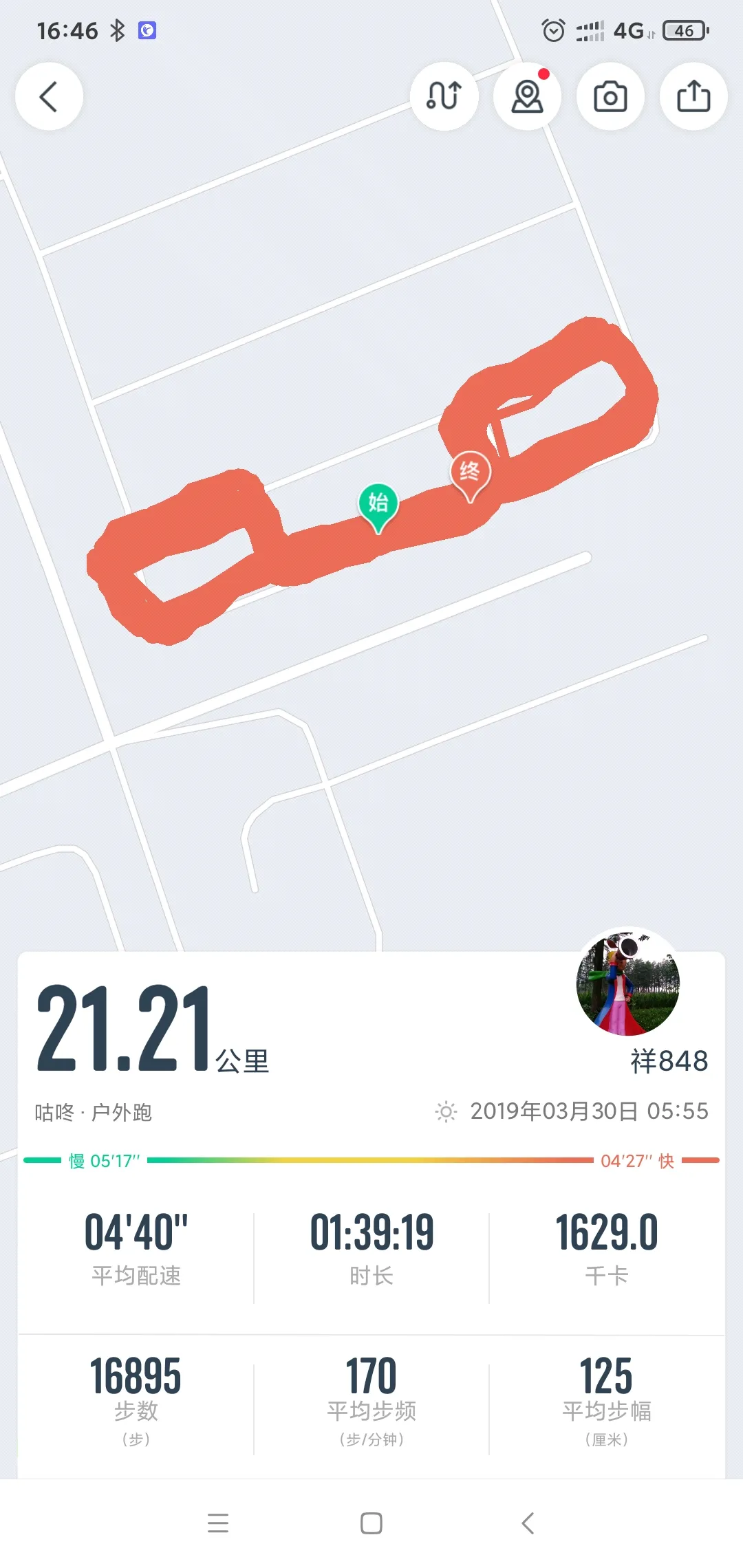Viewport: 743px width, 1568px height.
Task: Open 祥848's profile avatar
Action: coord(627,983)
